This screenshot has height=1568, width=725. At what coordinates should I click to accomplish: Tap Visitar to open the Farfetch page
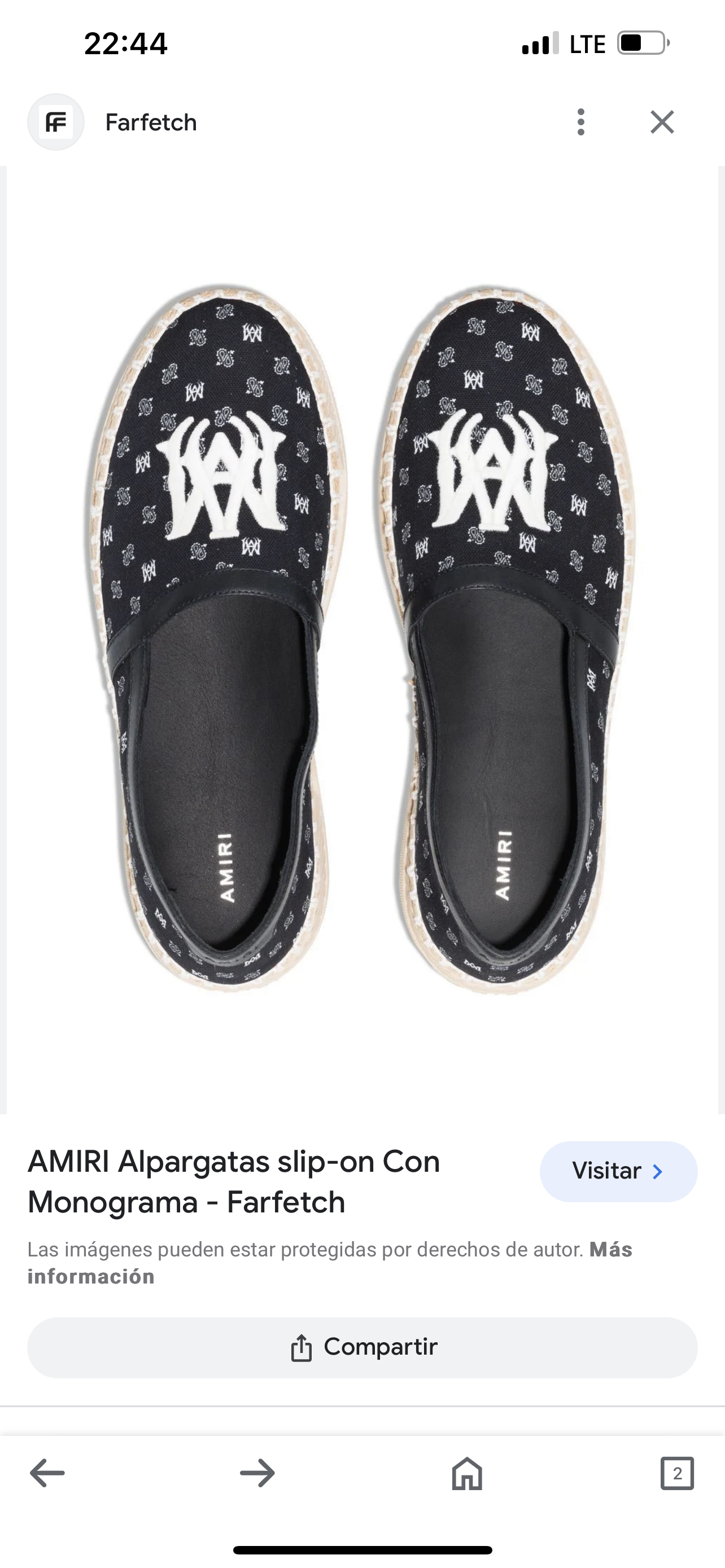(x=618, y=1171)
